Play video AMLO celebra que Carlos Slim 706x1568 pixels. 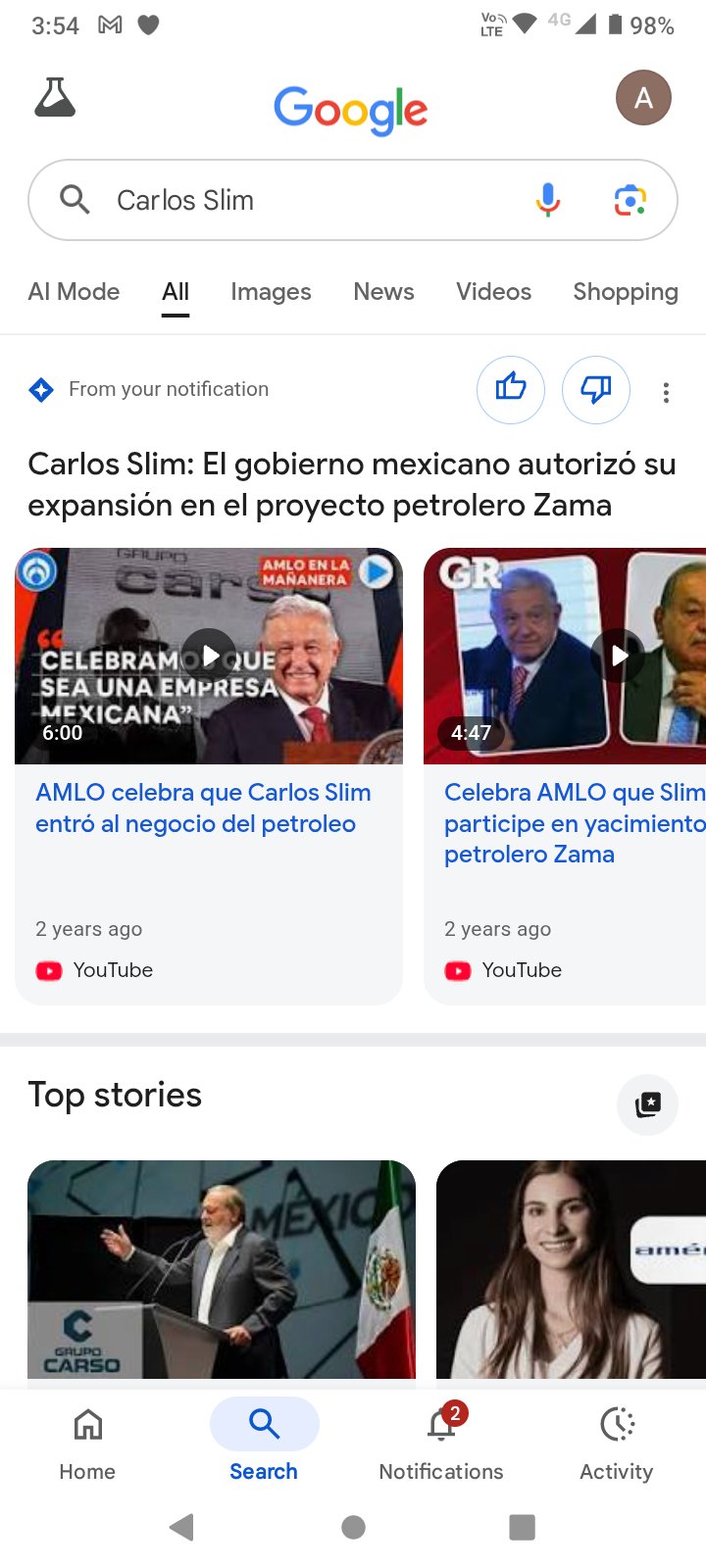209,656
